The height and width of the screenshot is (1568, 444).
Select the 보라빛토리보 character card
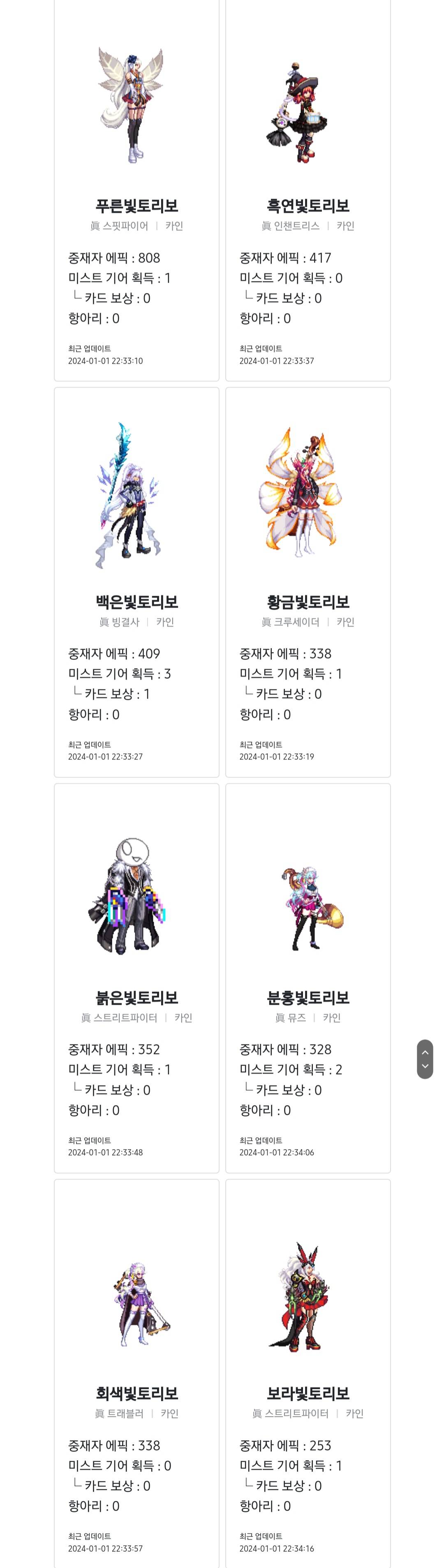(x=308, y=1393)
